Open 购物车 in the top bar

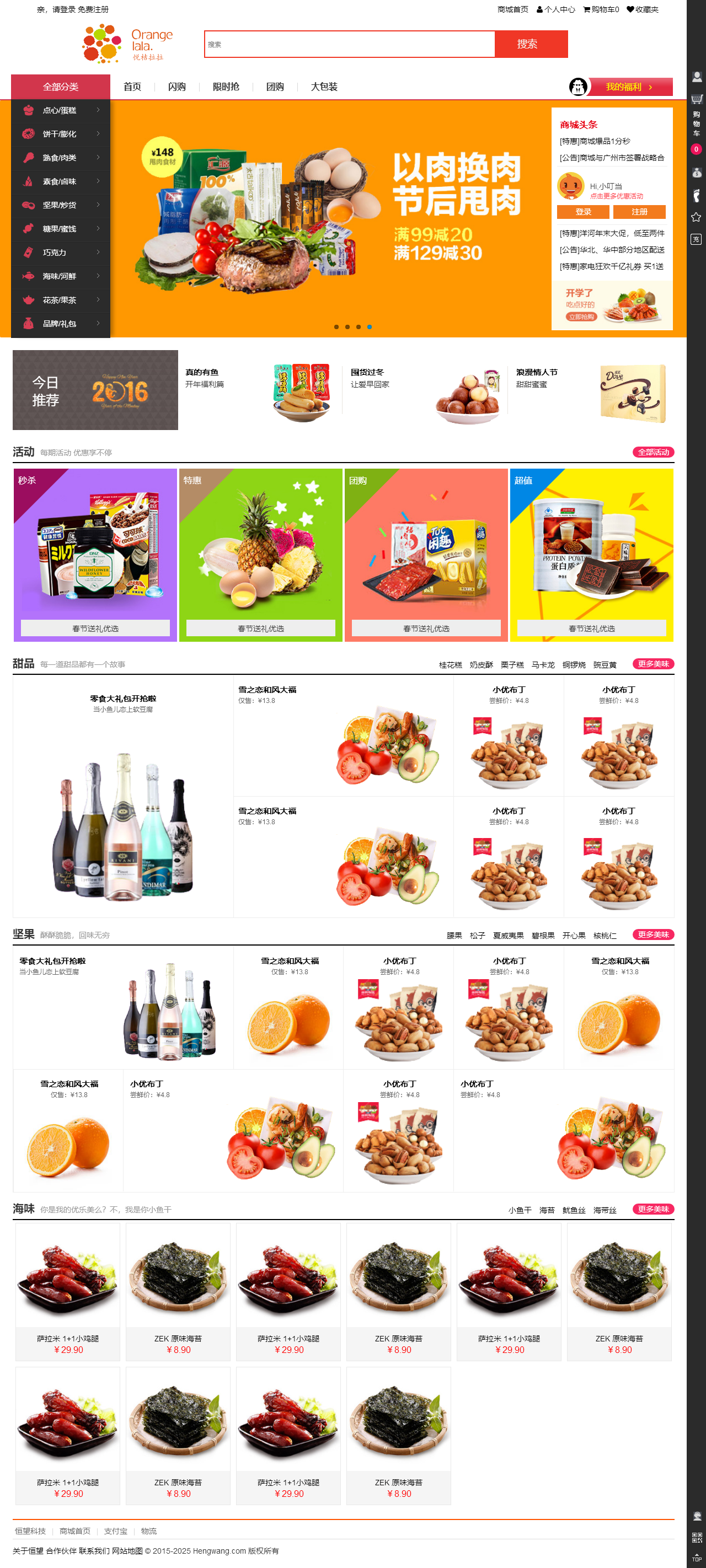(x=601, y=10)
